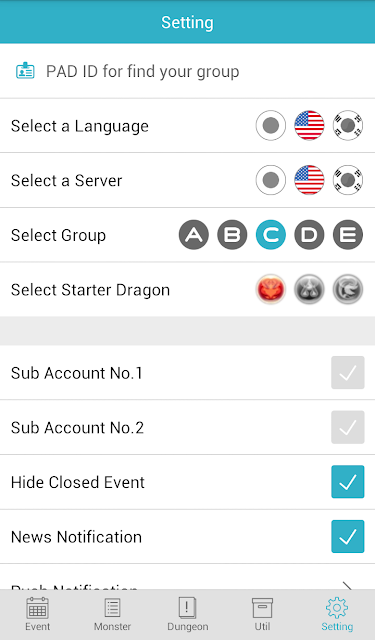Screen dimensions: 375x640
Task: Disable News Notification checkbox
Action: 348,537
